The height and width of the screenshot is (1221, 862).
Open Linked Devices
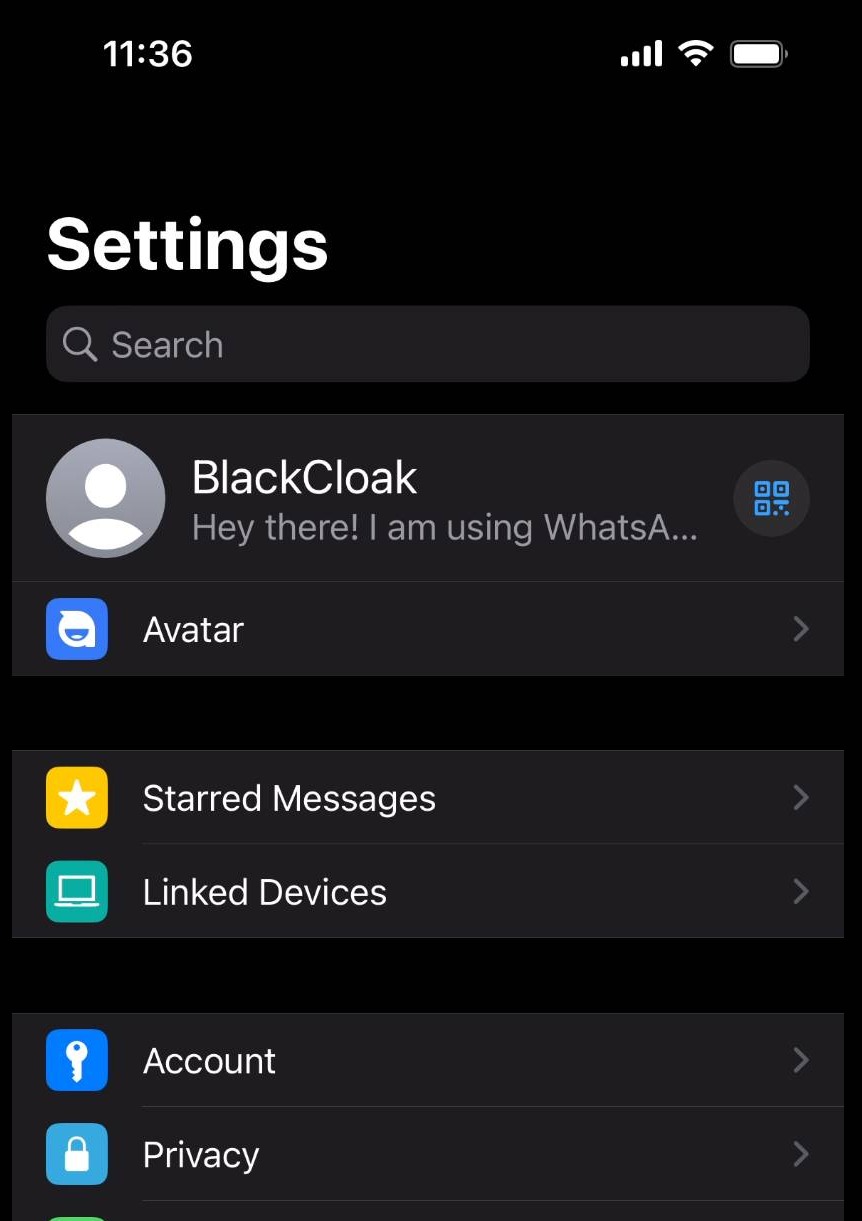click(x=427, y=891)
